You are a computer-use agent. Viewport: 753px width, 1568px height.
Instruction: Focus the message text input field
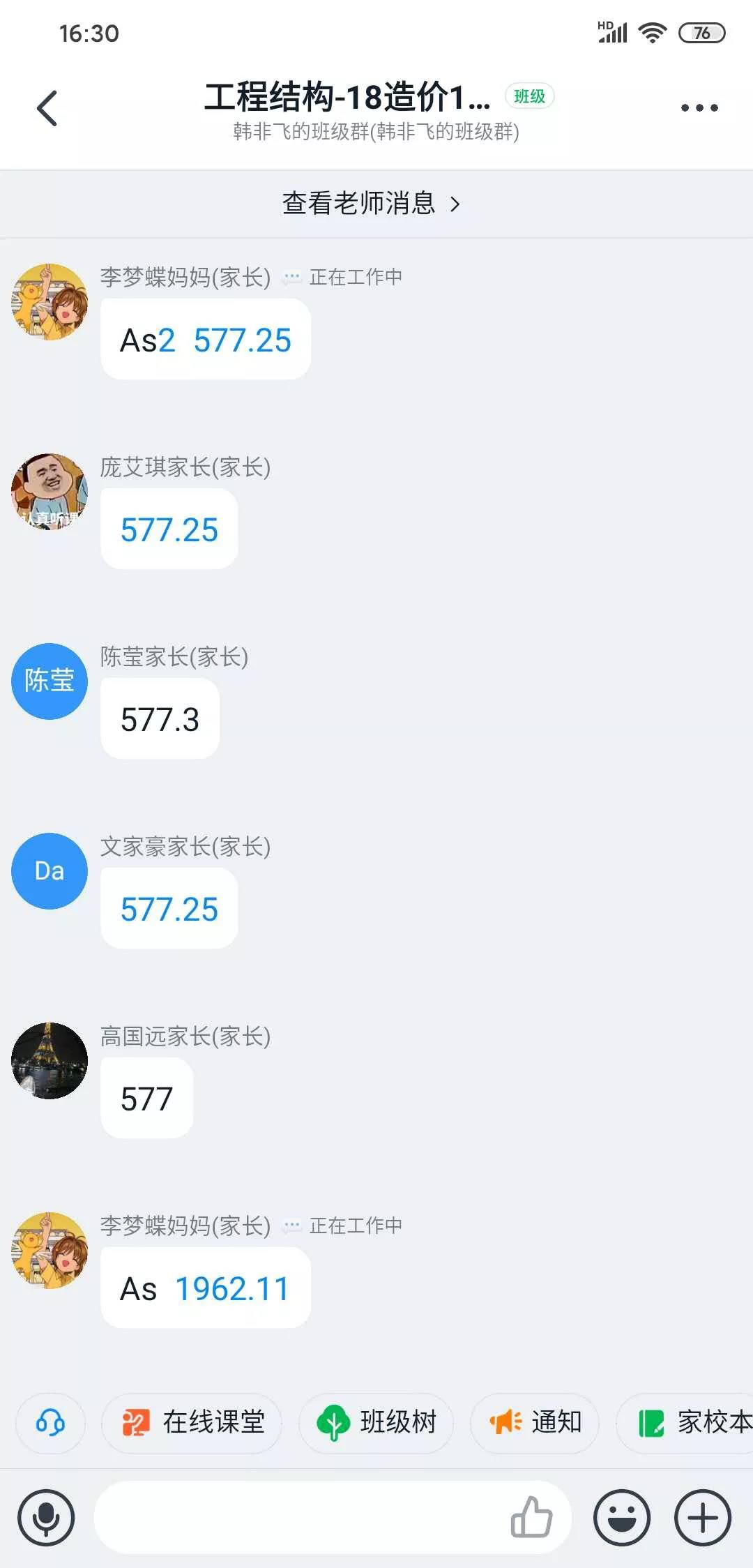(300, 1518)
